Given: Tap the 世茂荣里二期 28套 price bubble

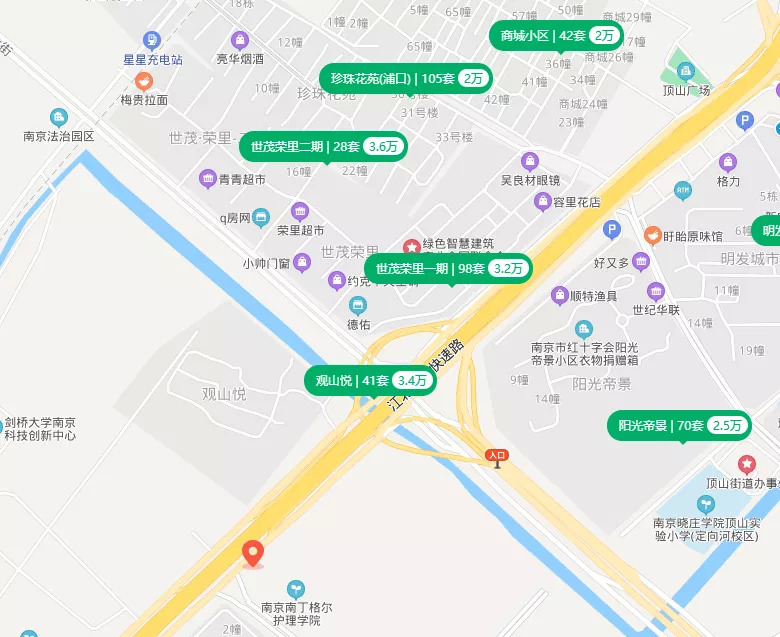Looking at the screenshot, I should click(323, 146).
